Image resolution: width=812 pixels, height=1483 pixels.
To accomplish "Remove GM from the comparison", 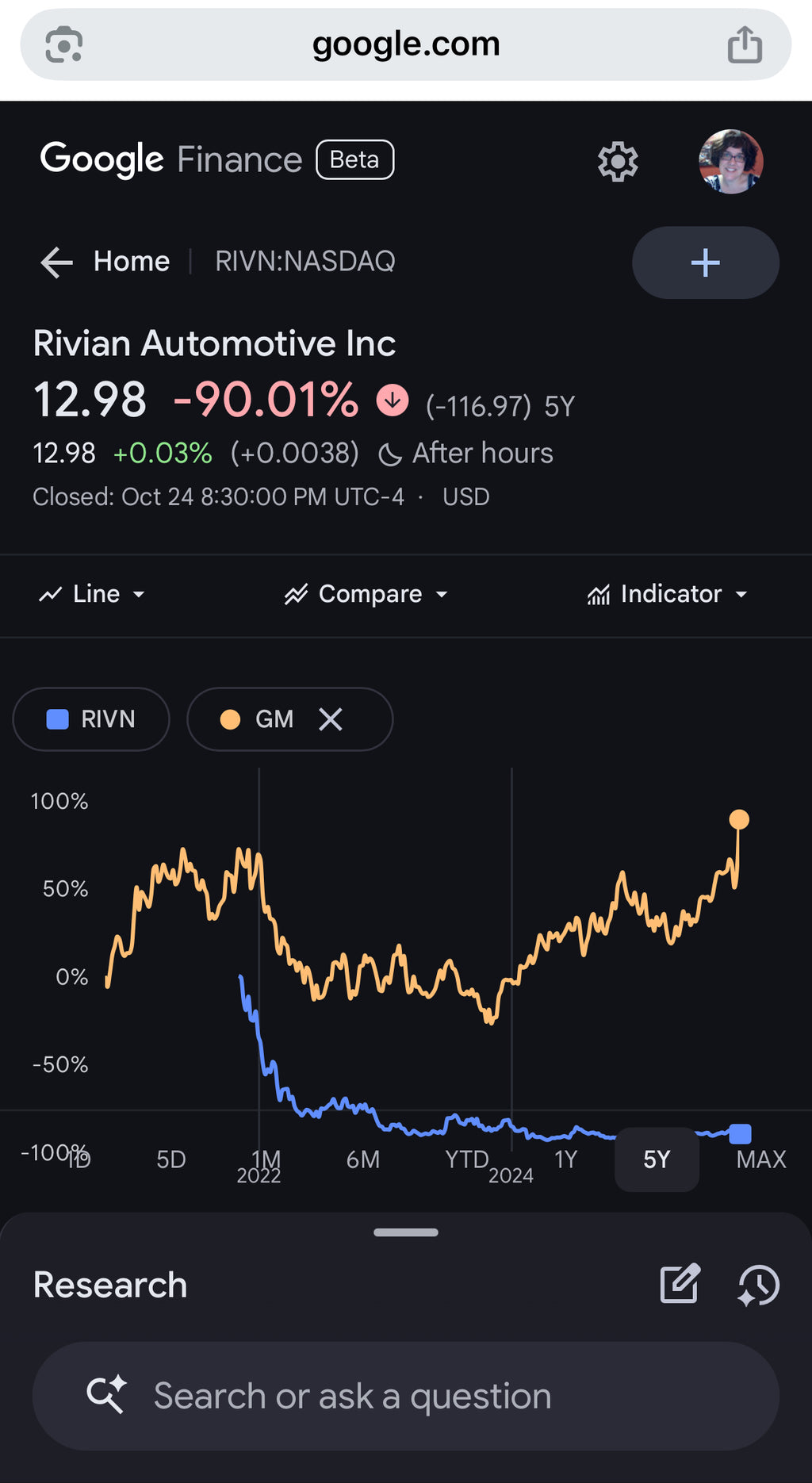I will 331,719.
